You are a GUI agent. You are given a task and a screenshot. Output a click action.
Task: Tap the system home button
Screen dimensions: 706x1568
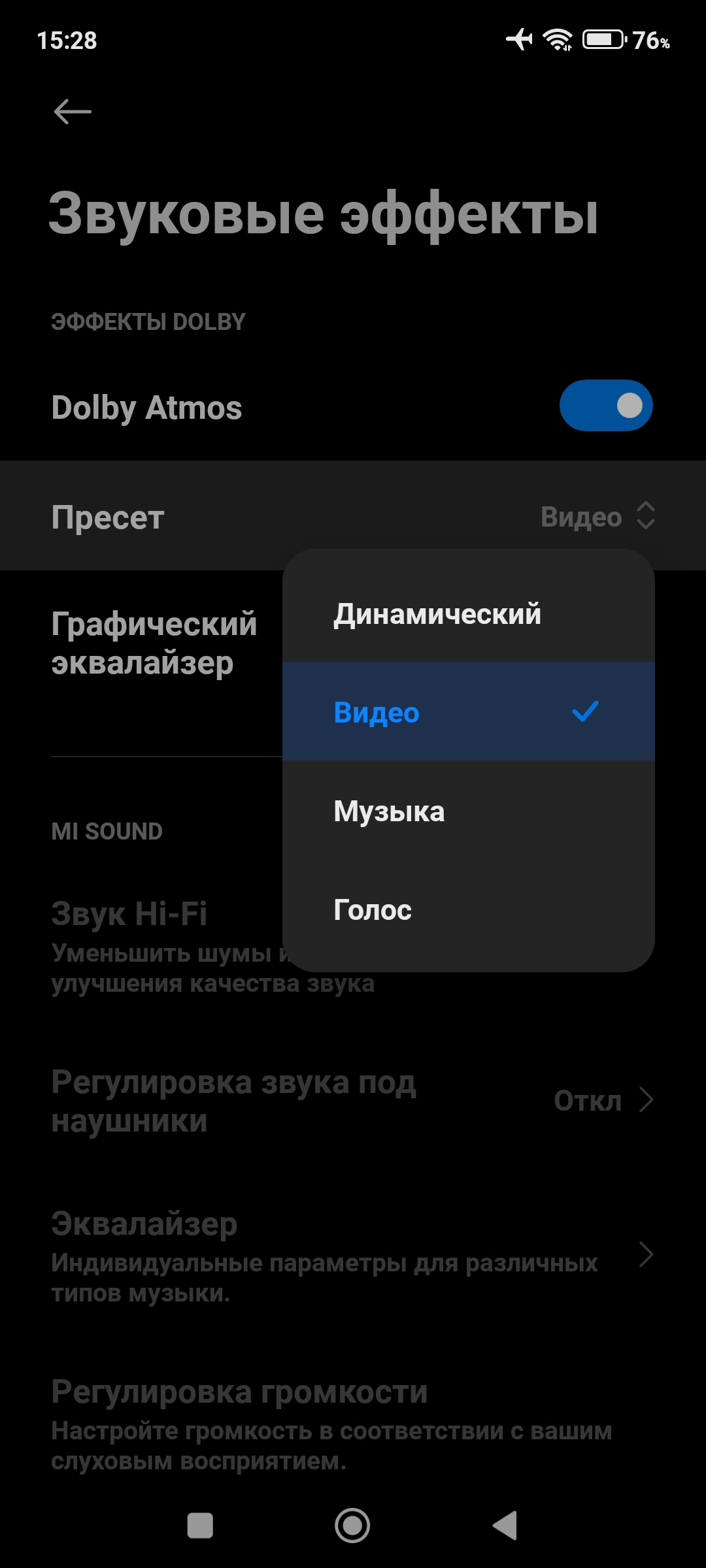click(352, 1526)
